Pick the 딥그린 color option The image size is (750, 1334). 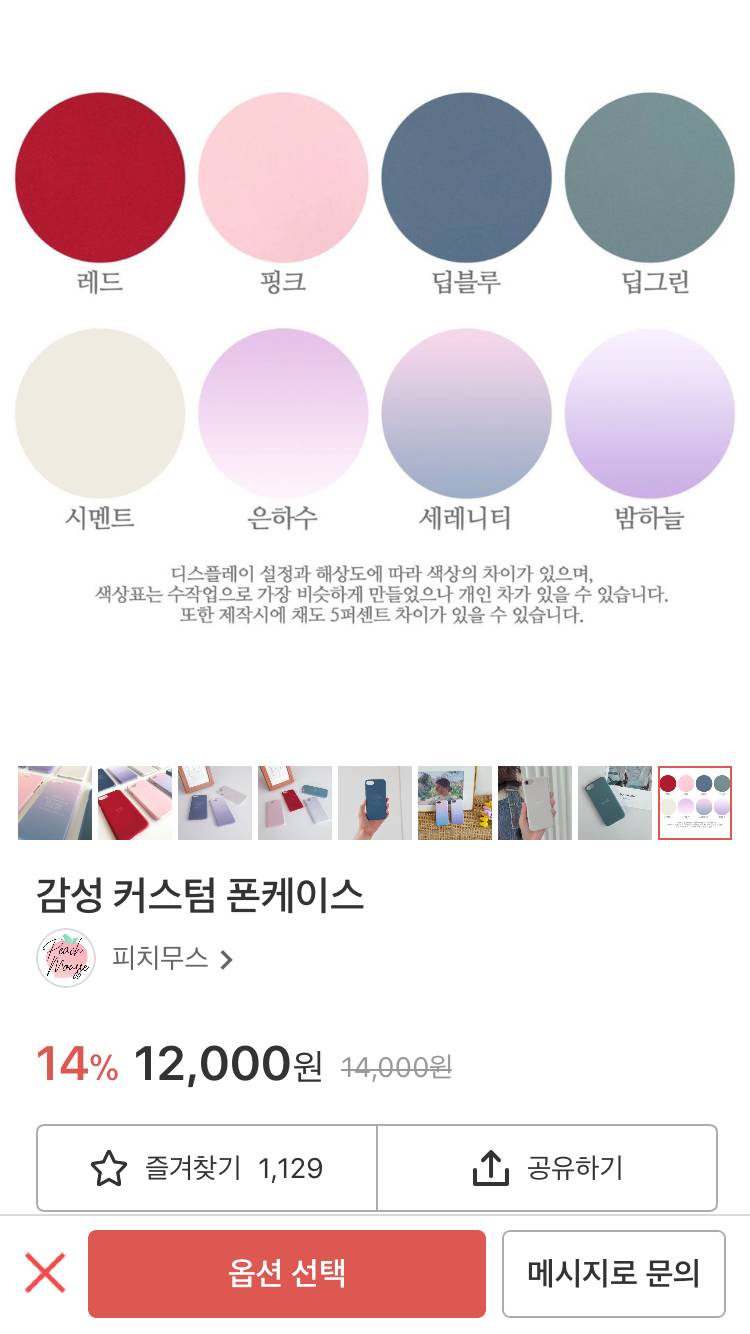(649, 176)
